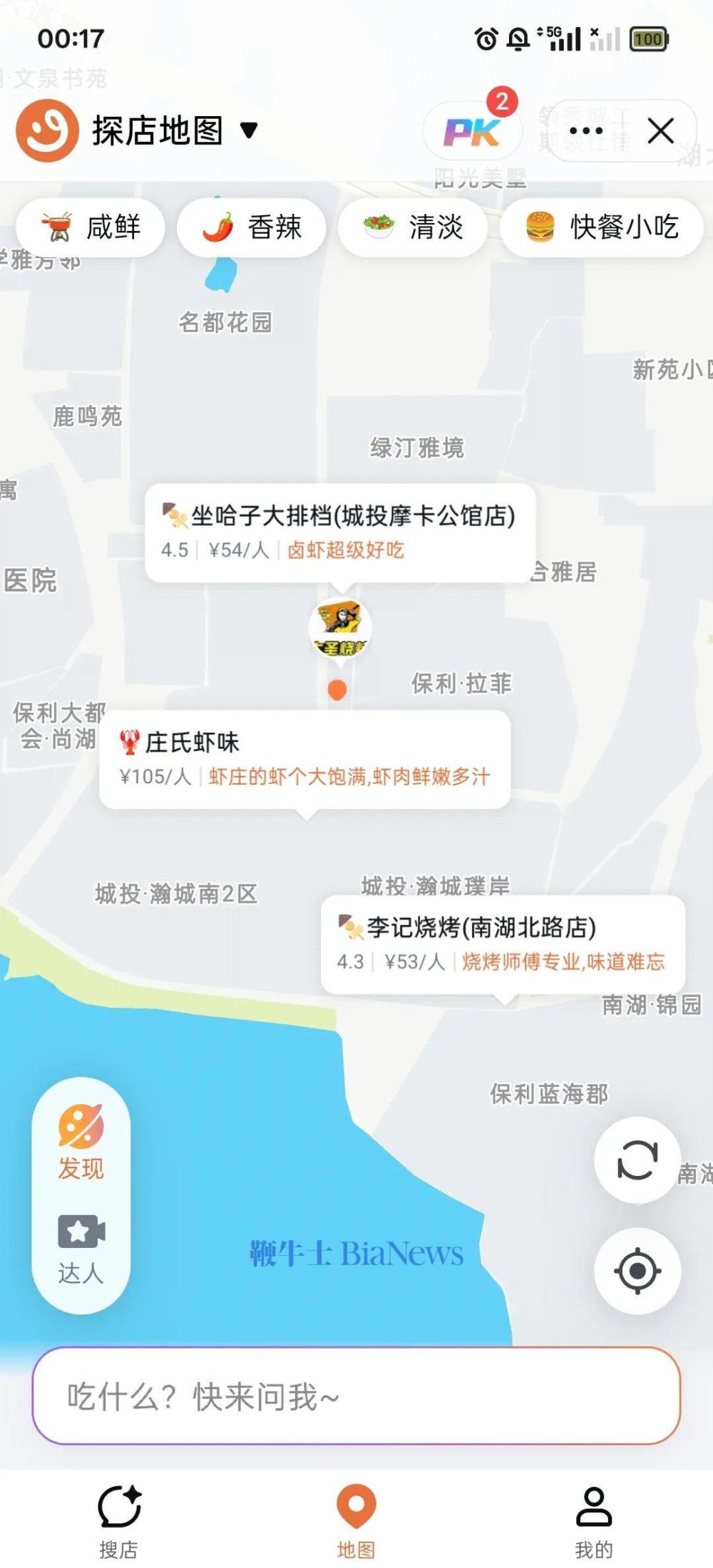Tap the 吃什么？快来问我 input box
This screenshot has width=713, height=1568.
point(356,1396)
